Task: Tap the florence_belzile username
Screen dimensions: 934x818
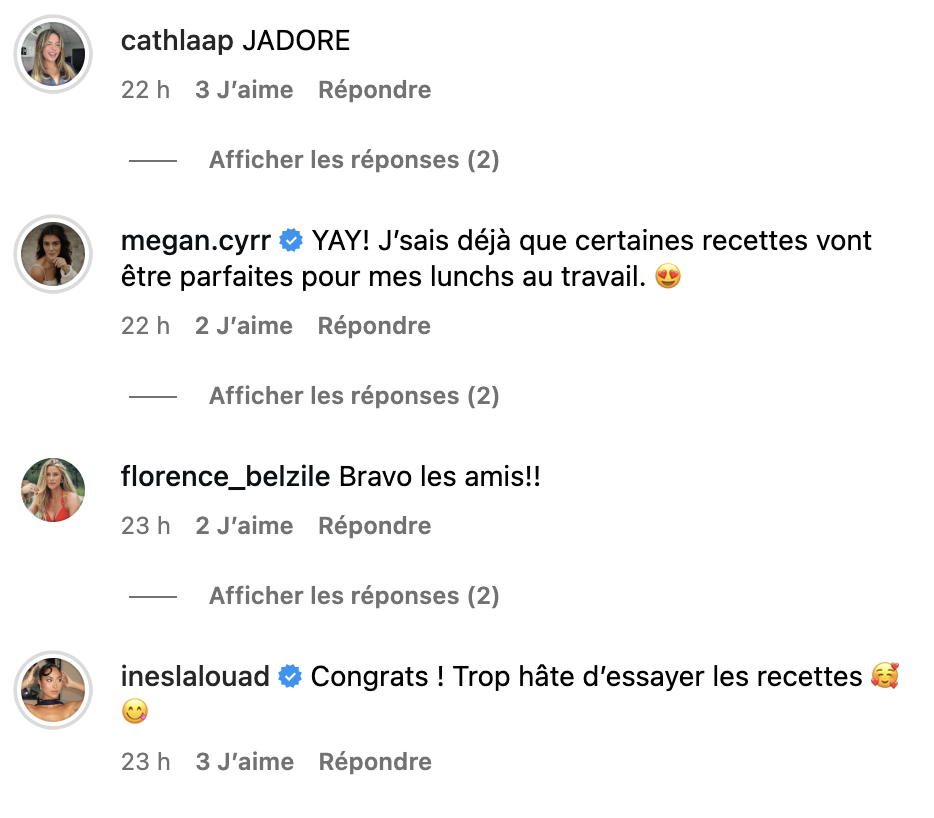Action: (x=225, y=477)
